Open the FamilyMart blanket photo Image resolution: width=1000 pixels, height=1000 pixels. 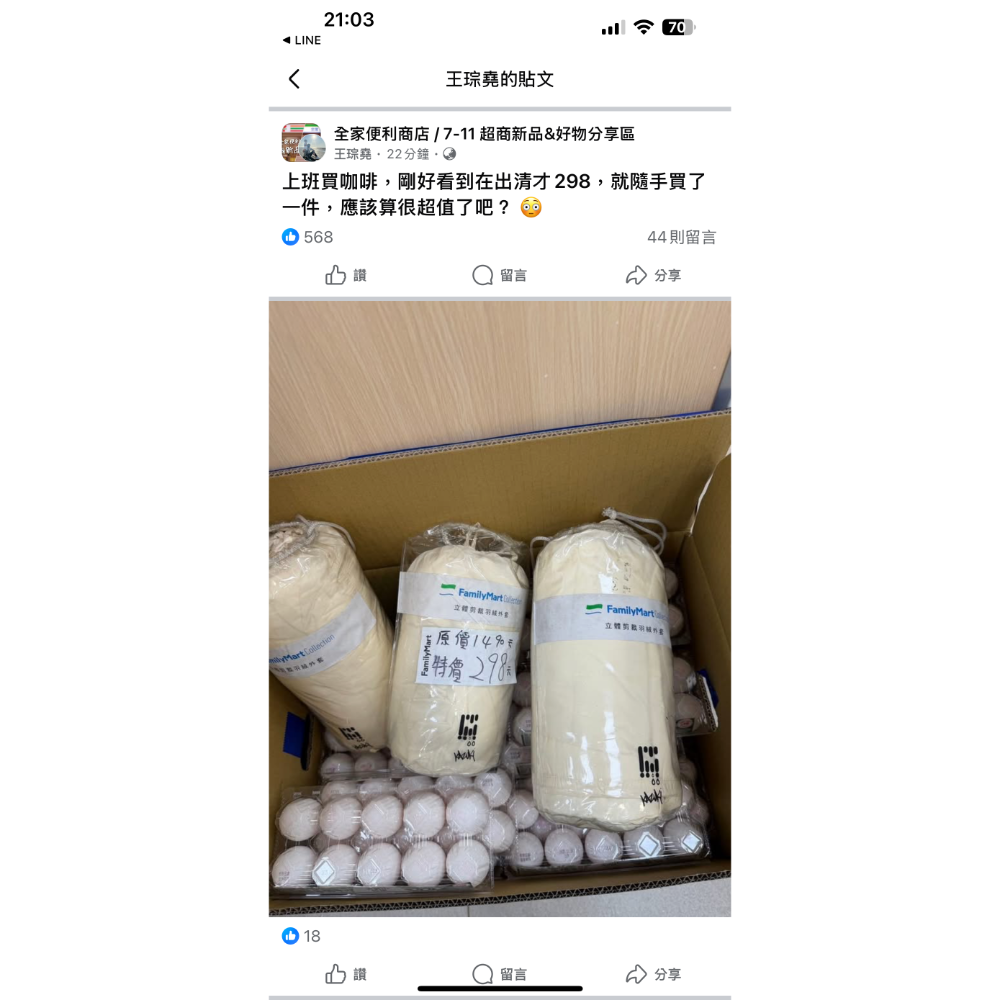tap(499, 608)
